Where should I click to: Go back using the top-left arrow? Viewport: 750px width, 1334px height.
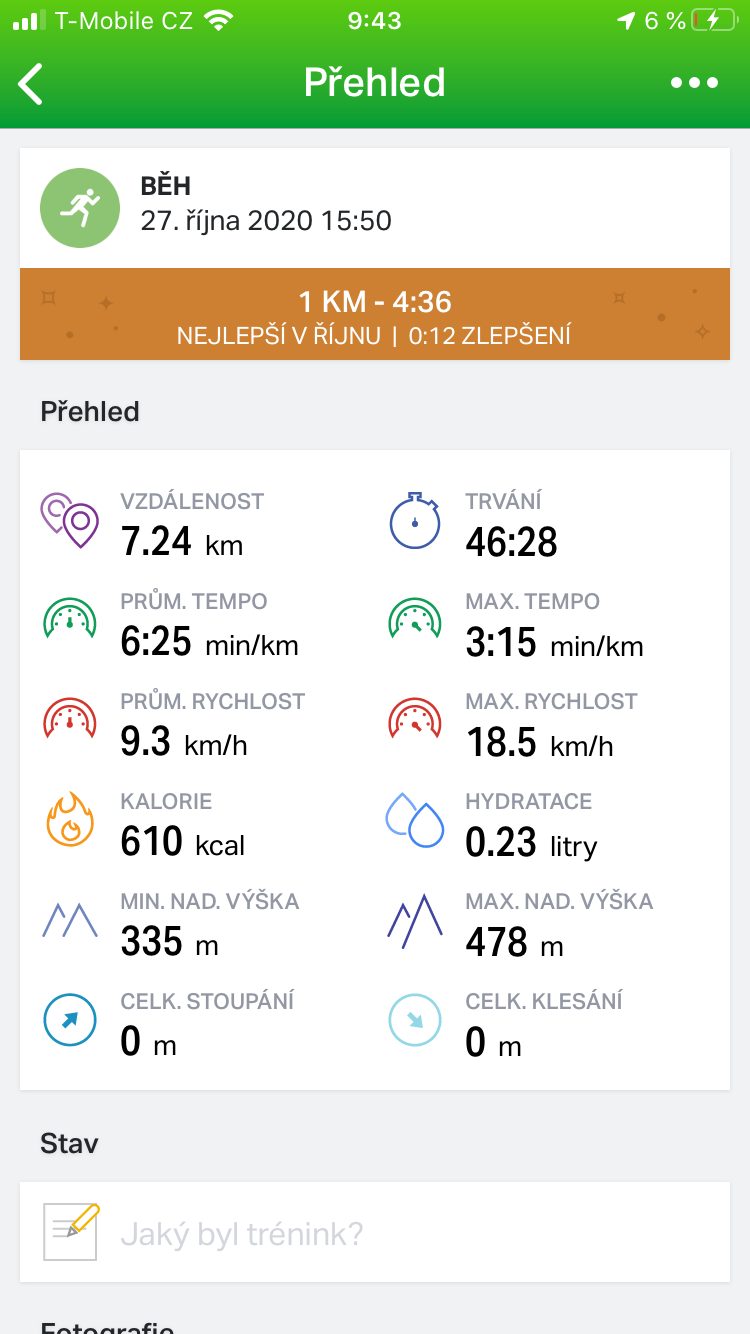point(31,84)
